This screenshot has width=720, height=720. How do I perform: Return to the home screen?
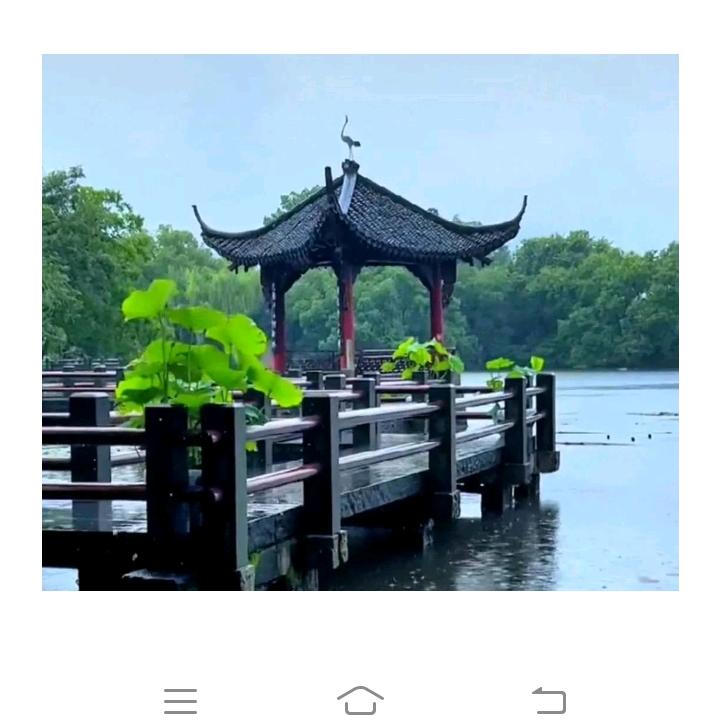tap(360, 700)
